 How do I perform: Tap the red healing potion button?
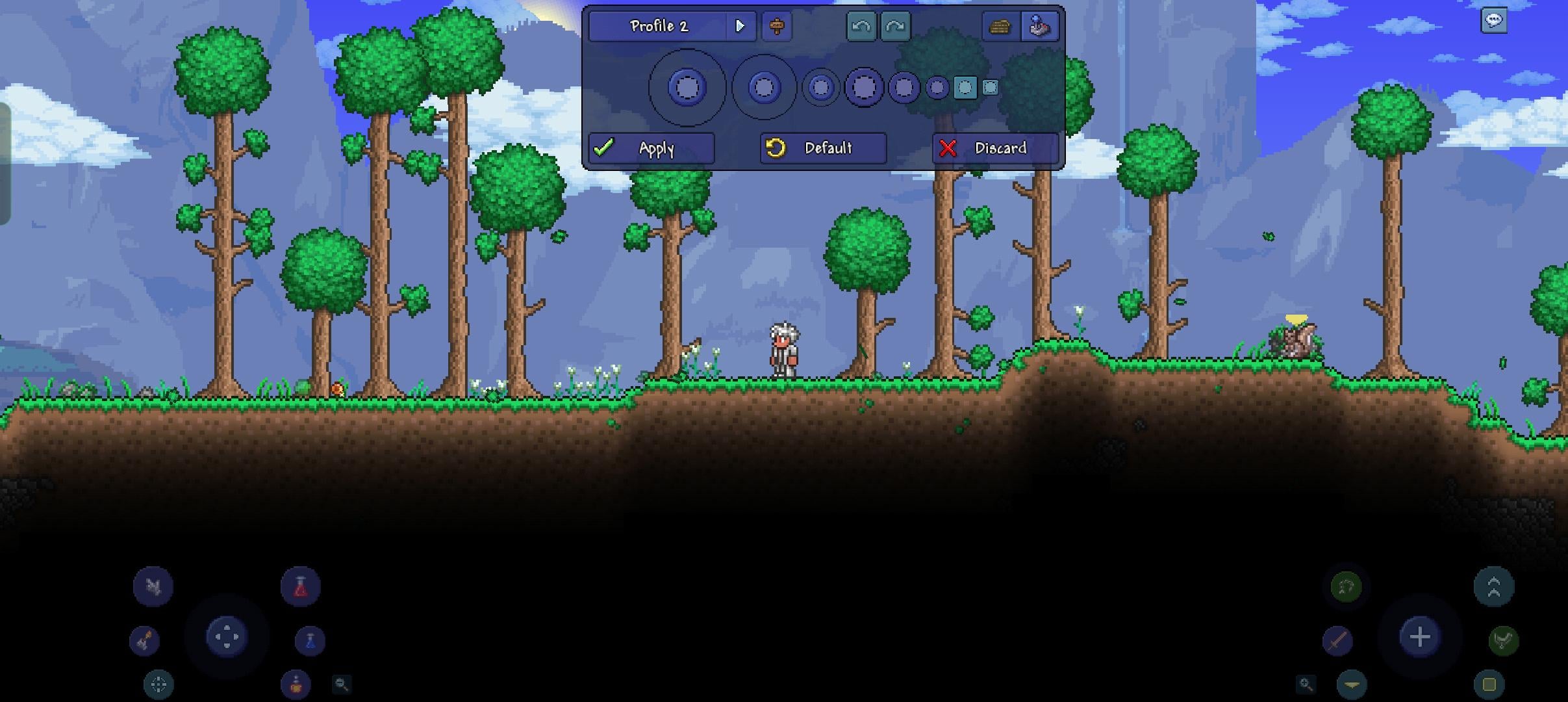coord(300,586)
